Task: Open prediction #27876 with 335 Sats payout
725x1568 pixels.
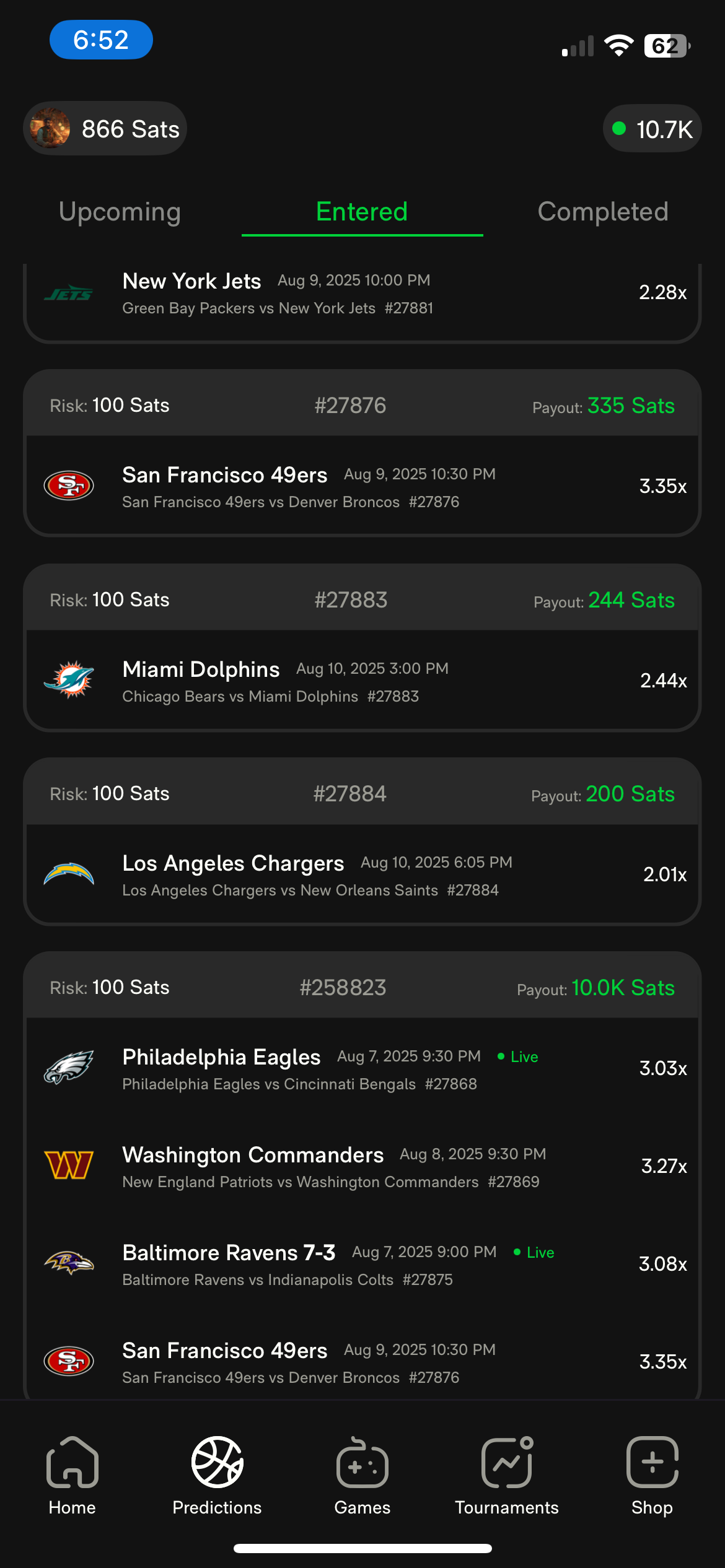Action: pyautogui.click(x=362, y=453)
